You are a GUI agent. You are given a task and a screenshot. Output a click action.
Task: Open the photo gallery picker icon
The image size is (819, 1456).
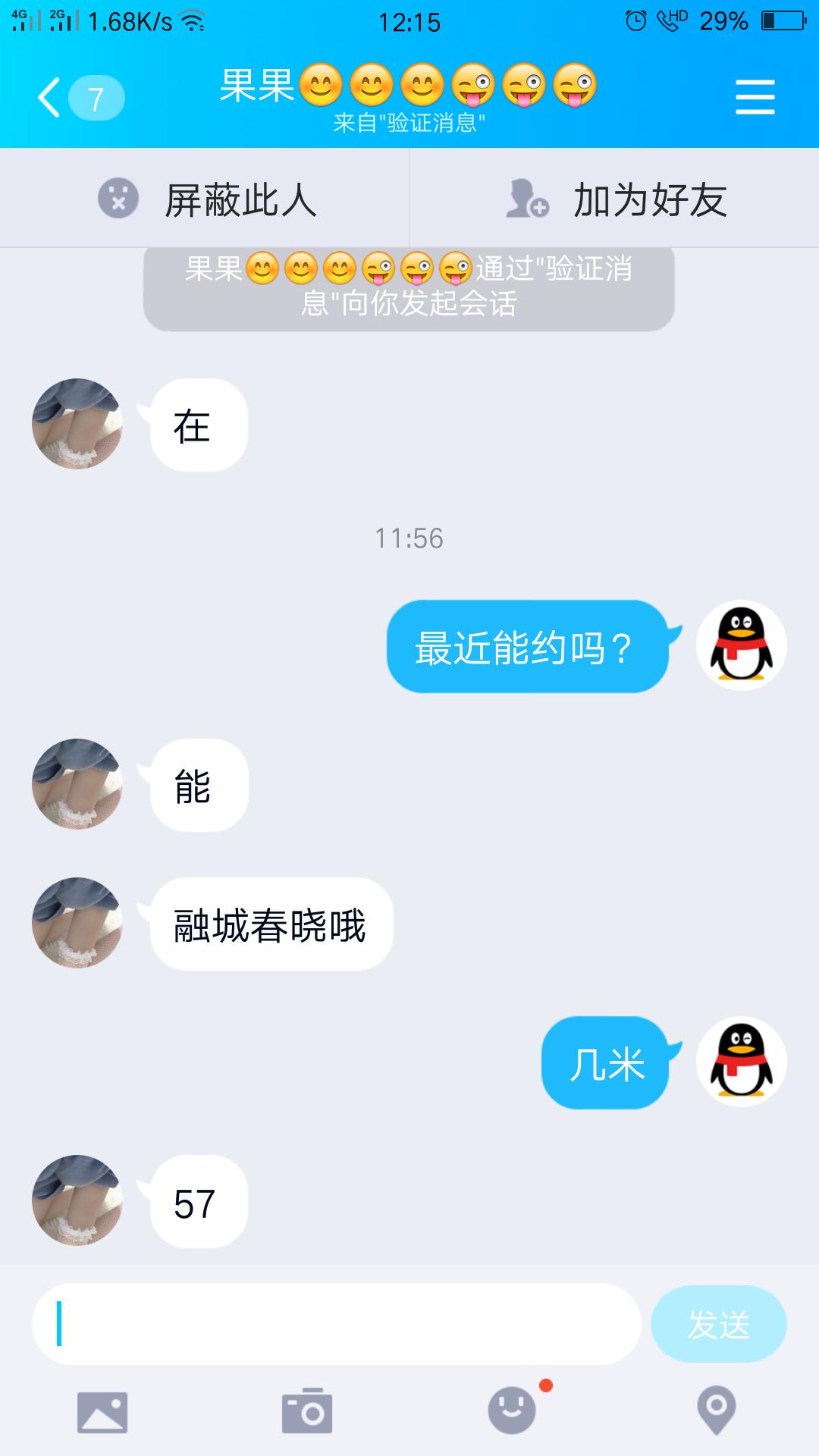coord(102,1412)
